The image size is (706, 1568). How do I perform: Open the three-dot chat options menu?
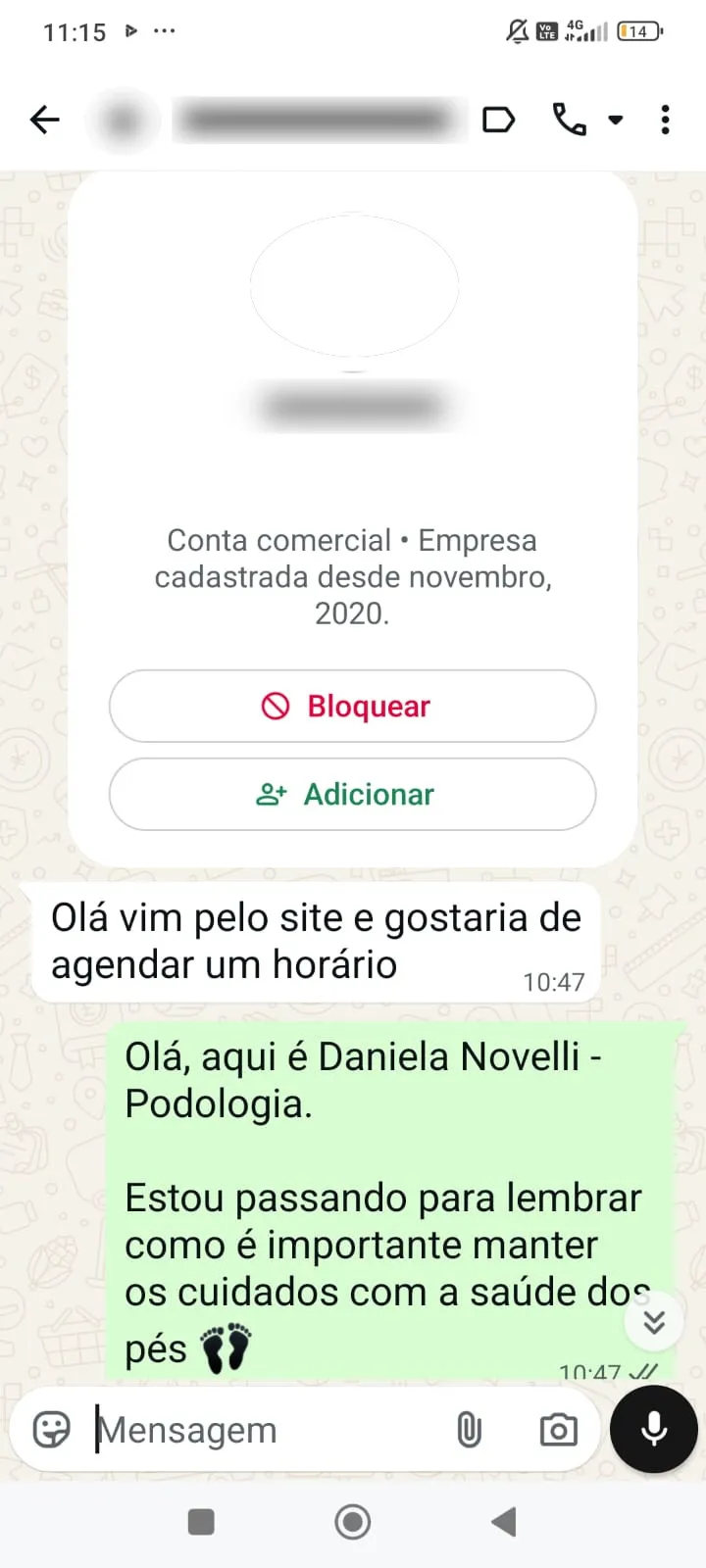point(665,120)
